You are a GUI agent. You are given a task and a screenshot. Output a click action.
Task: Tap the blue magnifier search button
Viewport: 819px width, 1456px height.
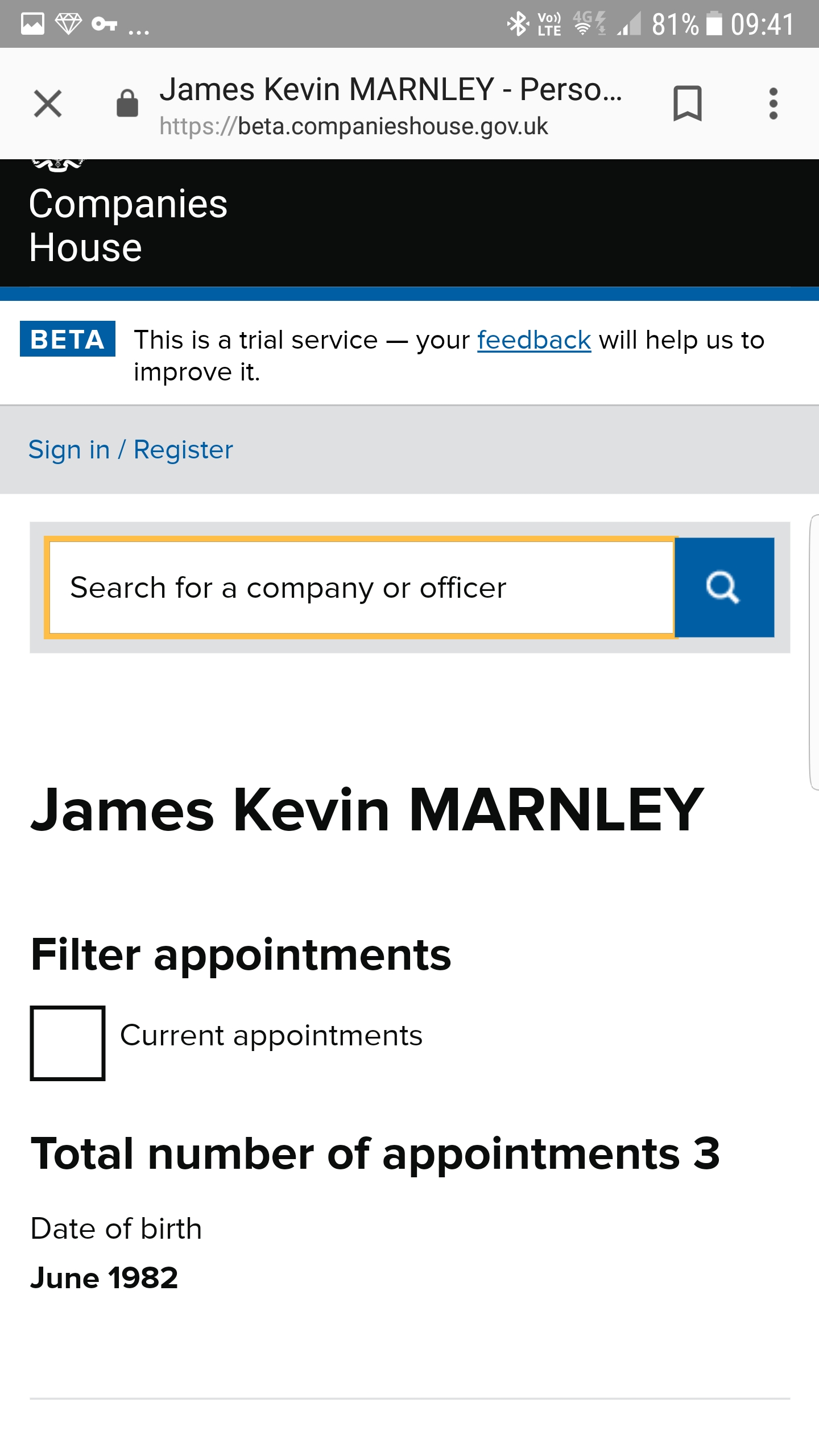[x=724, y=588]
